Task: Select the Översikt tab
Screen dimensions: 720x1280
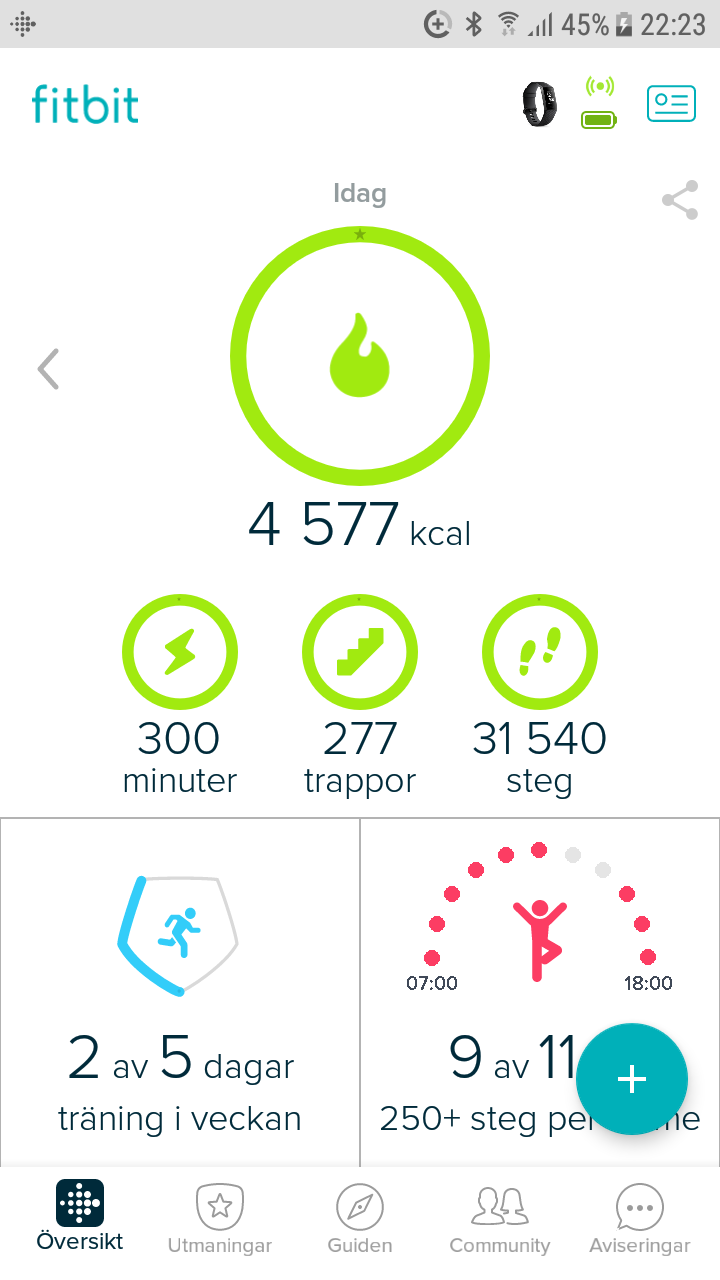Action: coord(80,1216)
